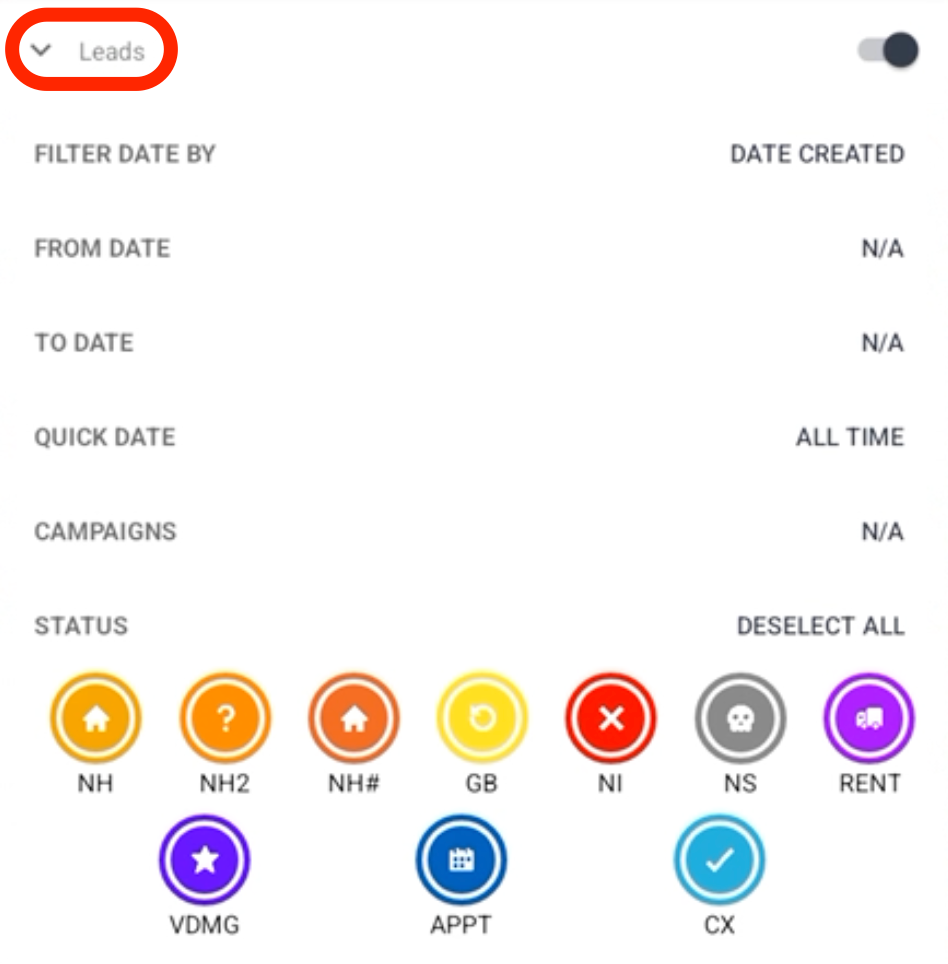This screenshot has height=964, width=948.
Task: Set the From Date value
Action: click(x=881, y=249)
